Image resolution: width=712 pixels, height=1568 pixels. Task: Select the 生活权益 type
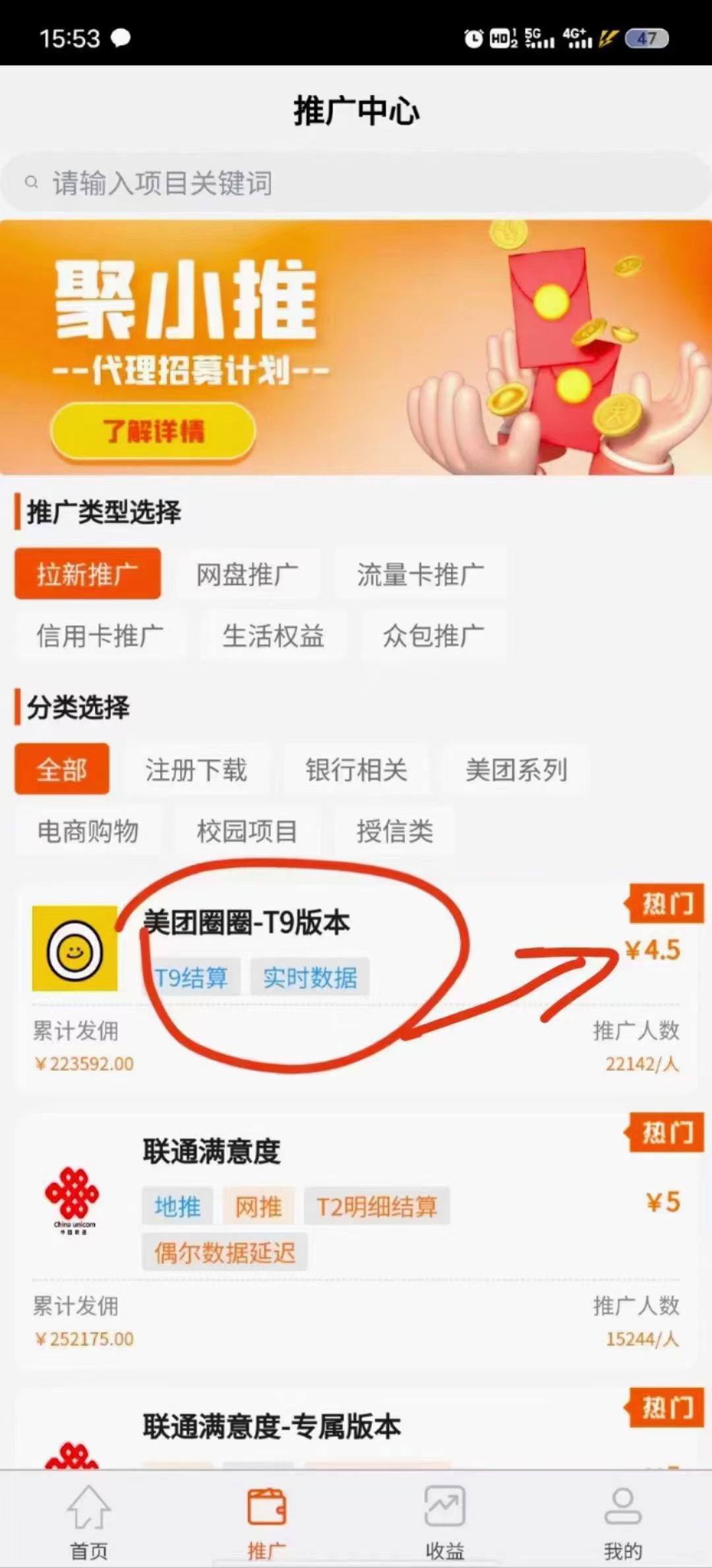tap(273, 636)
